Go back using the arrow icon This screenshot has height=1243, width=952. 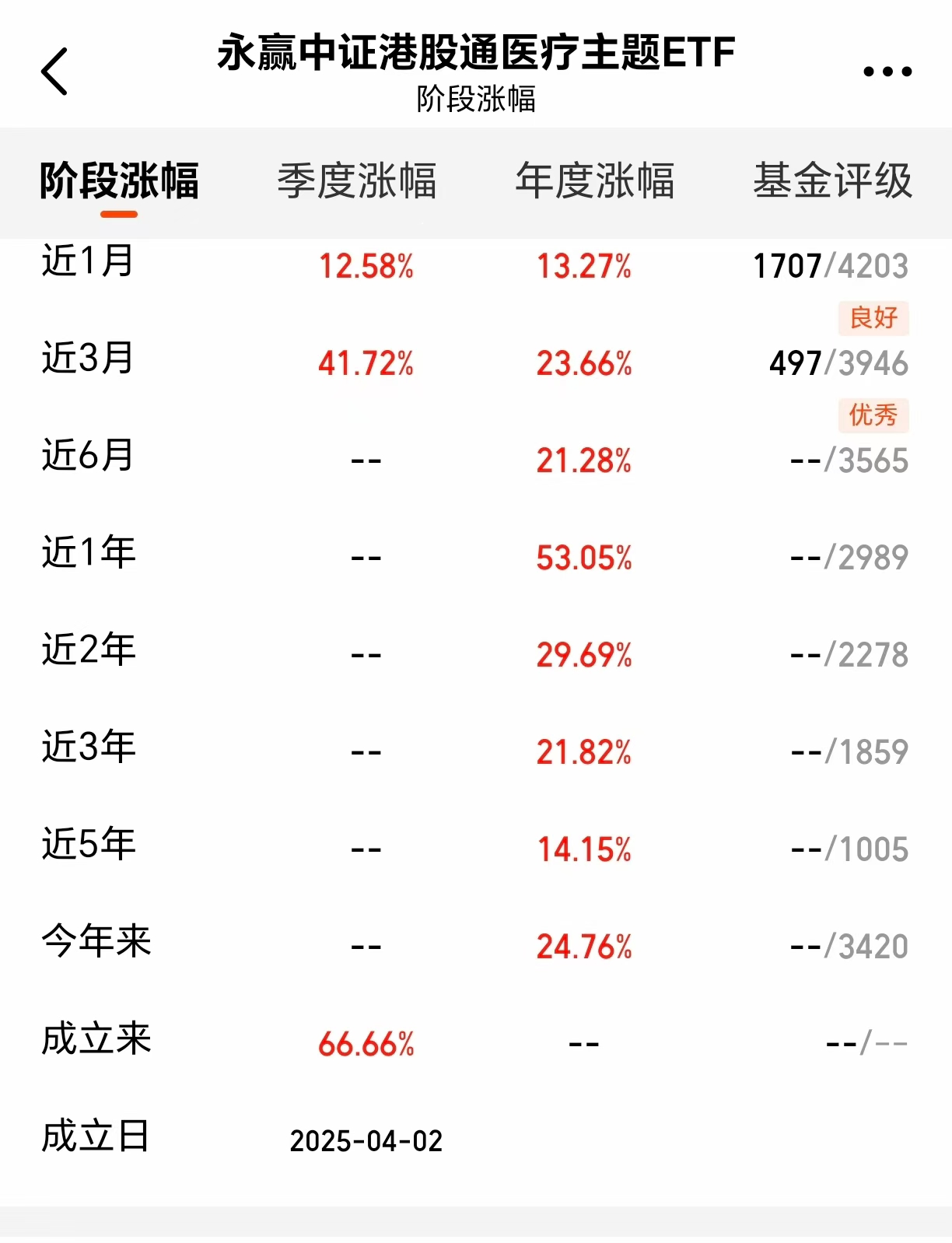point(54,72)
